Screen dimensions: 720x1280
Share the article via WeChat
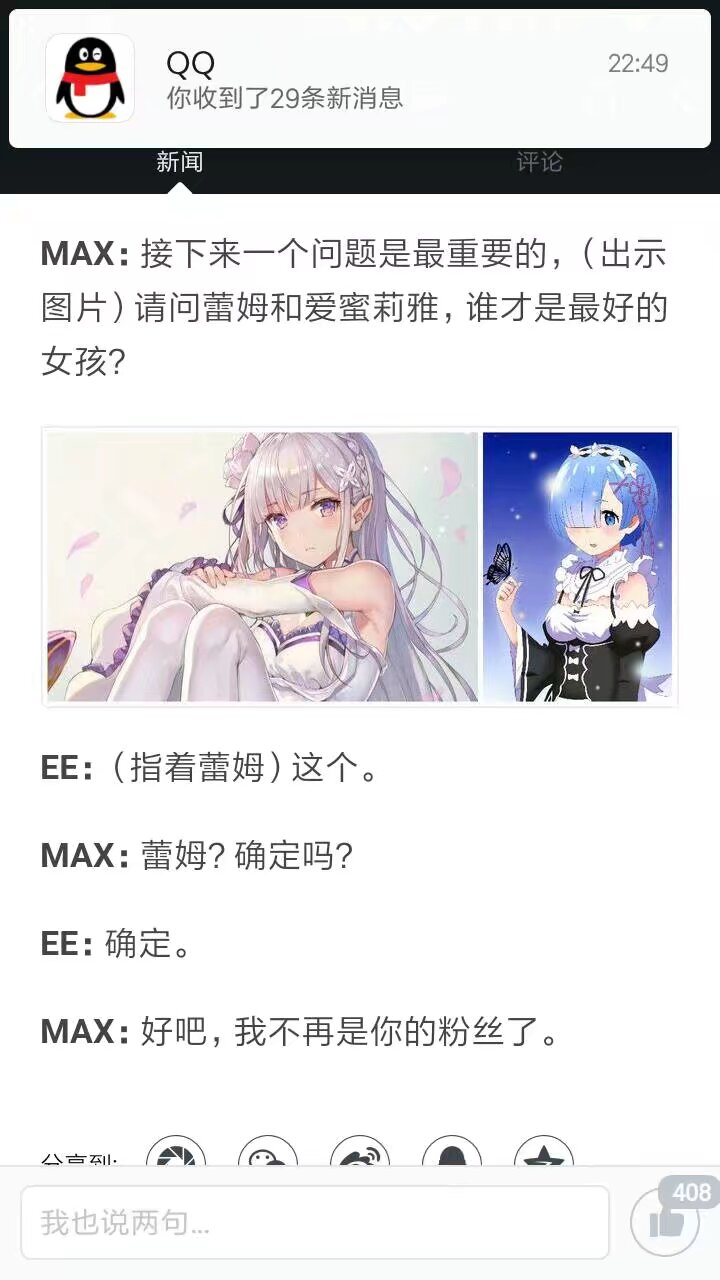coord(268,1154)
